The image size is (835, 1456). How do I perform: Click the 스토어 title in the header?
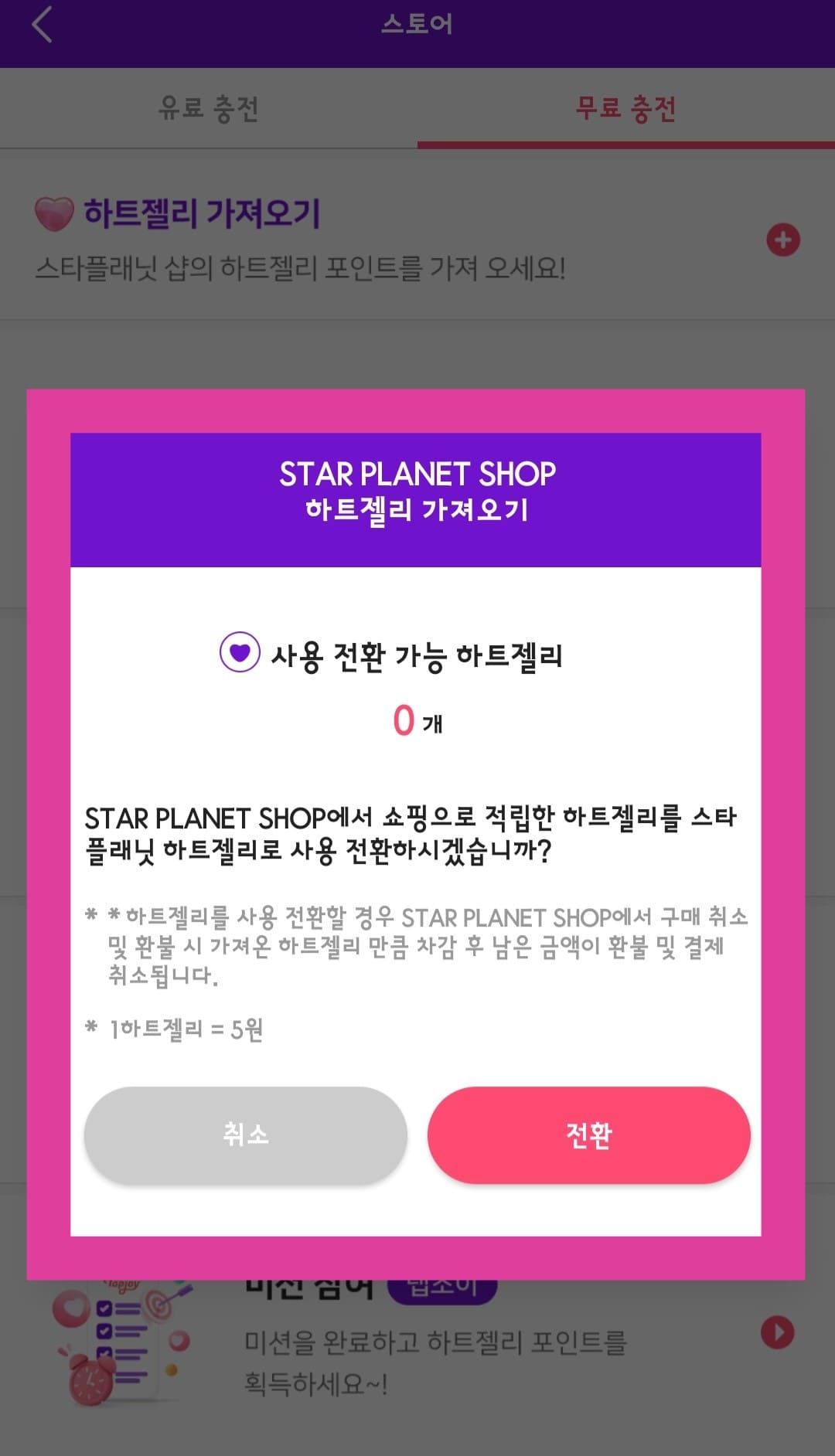[417, 26]
